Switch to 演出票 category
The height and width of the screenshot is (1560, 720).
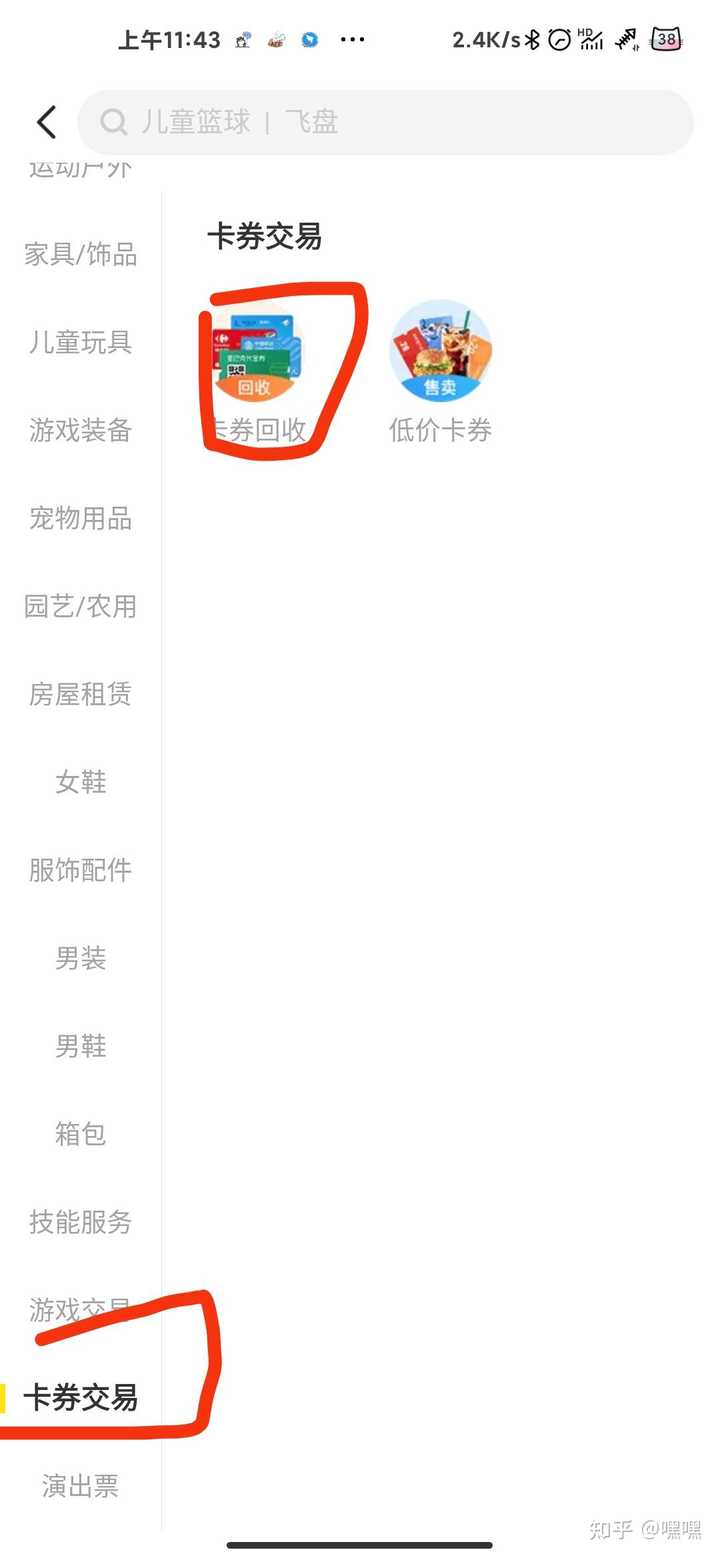point(80,1486)
